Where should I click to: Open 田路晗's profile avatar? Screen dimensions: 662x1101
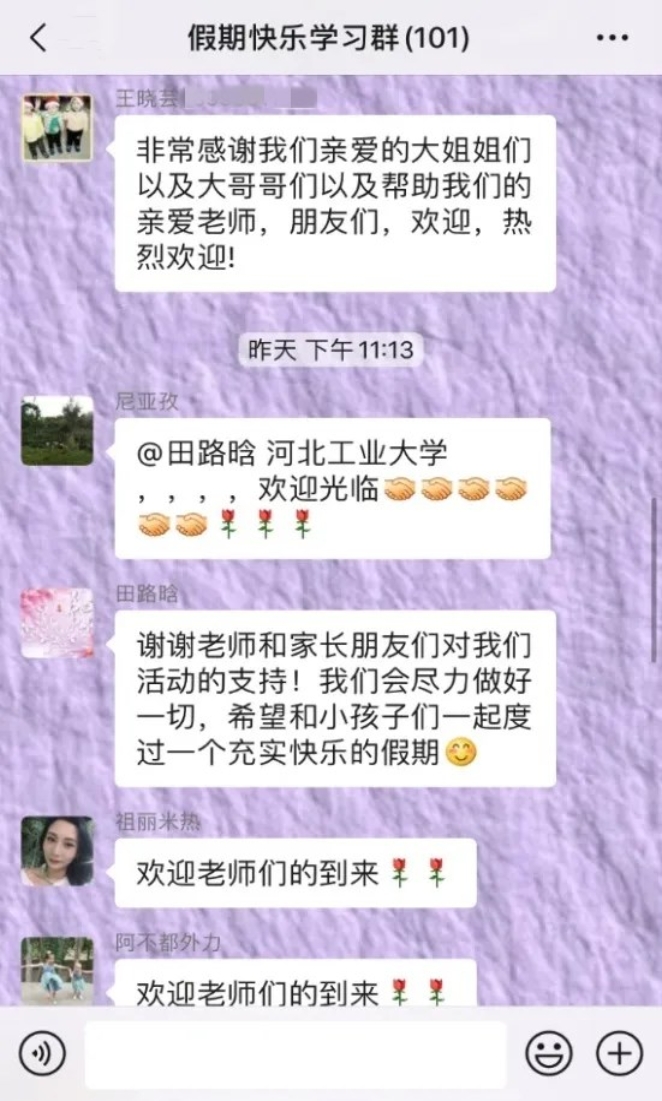click(x=57, y=623)
